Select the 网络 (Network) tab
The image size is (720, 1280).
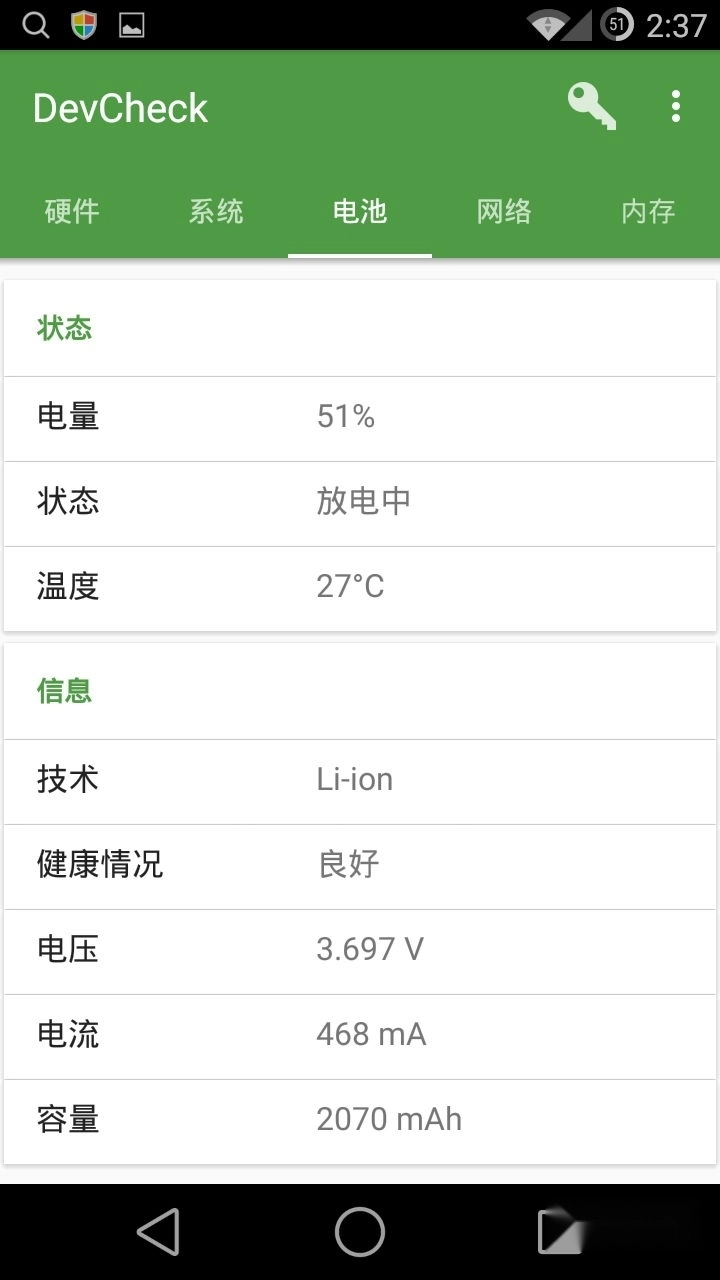[x=503, y=211]
